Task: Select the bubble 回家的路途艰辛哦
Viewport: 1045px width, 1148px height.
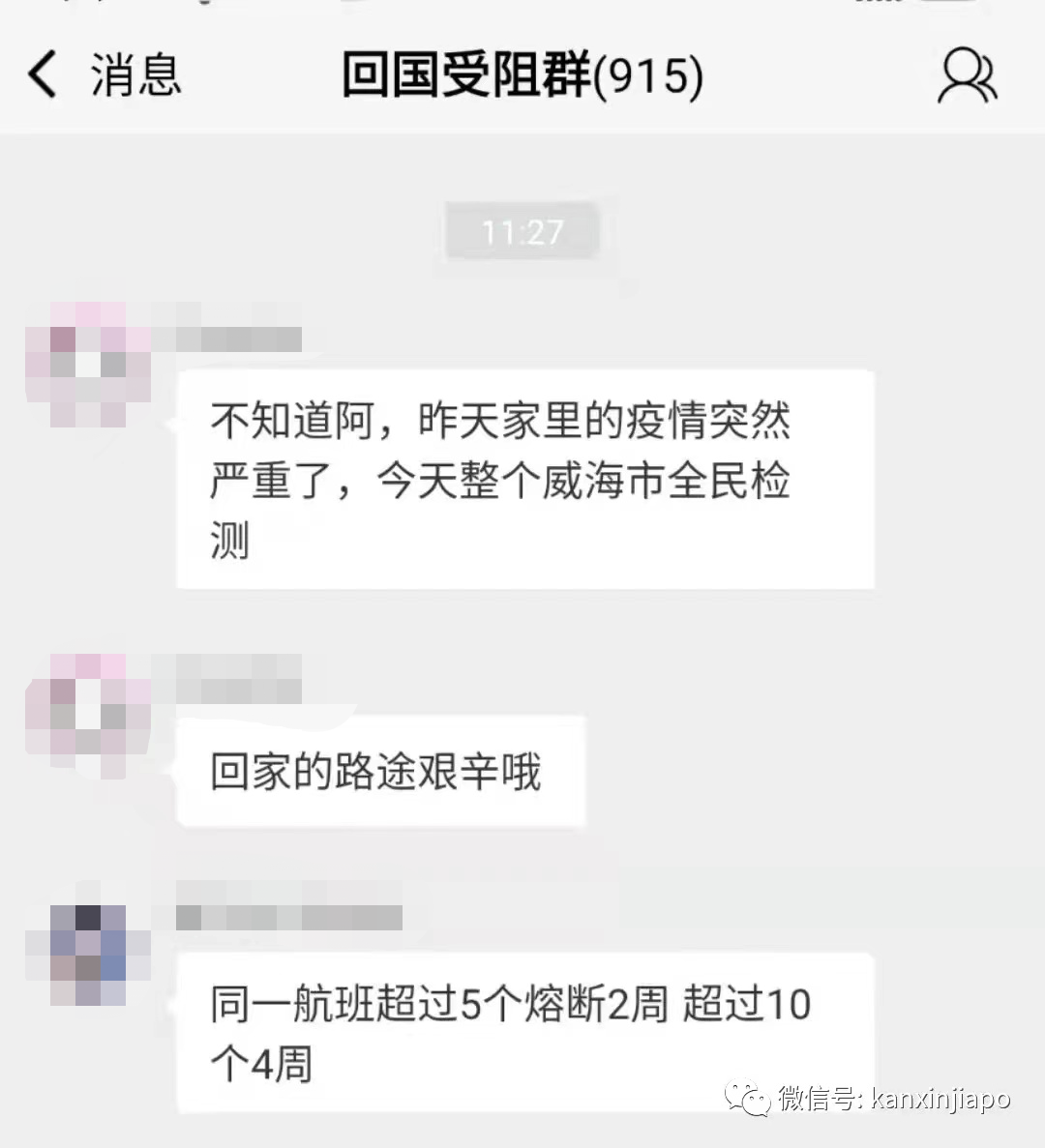Action: (x=377, y=774)
